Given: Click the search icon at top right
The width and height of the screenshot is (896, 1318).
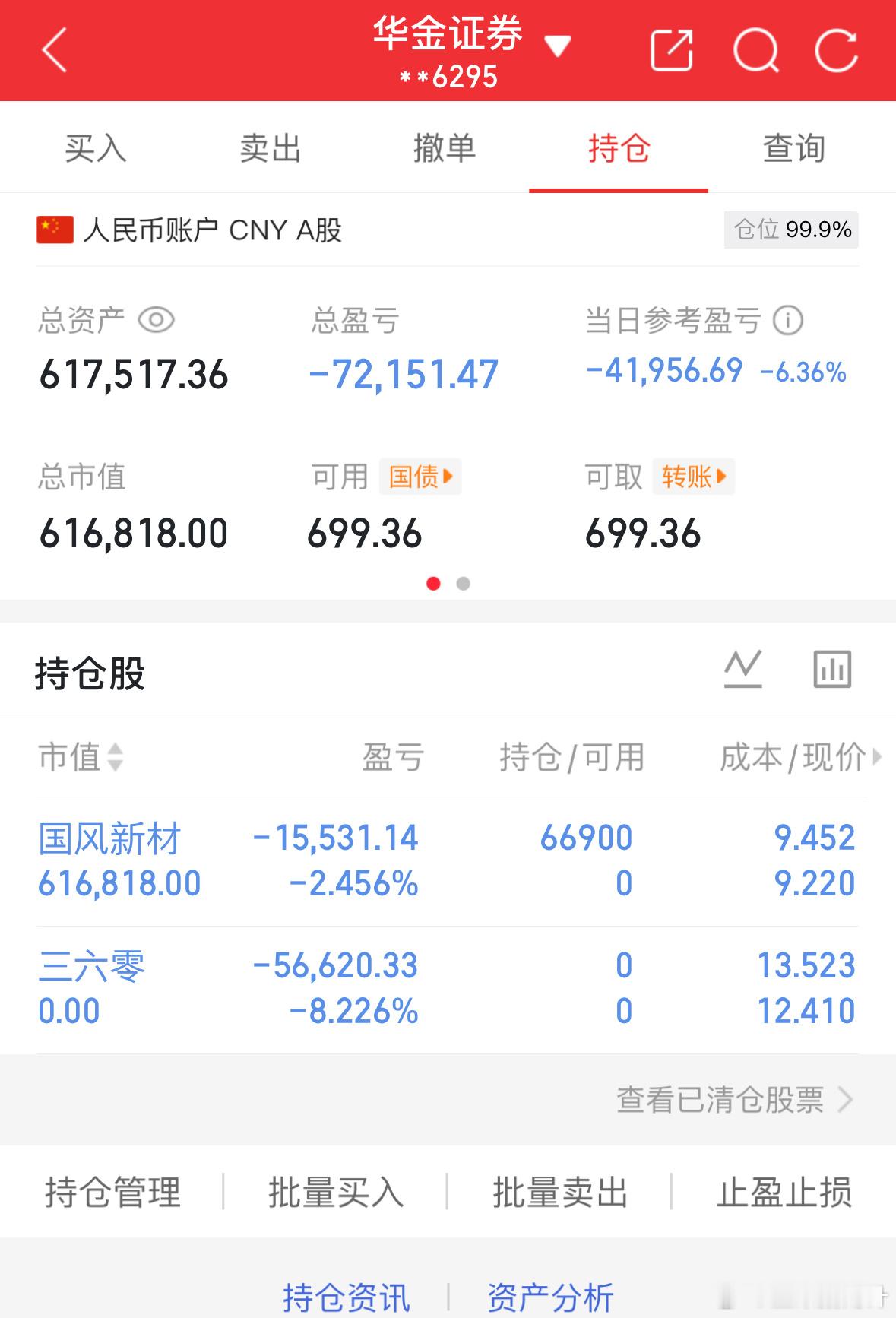Looking at the screenshot, I should 755,49.
